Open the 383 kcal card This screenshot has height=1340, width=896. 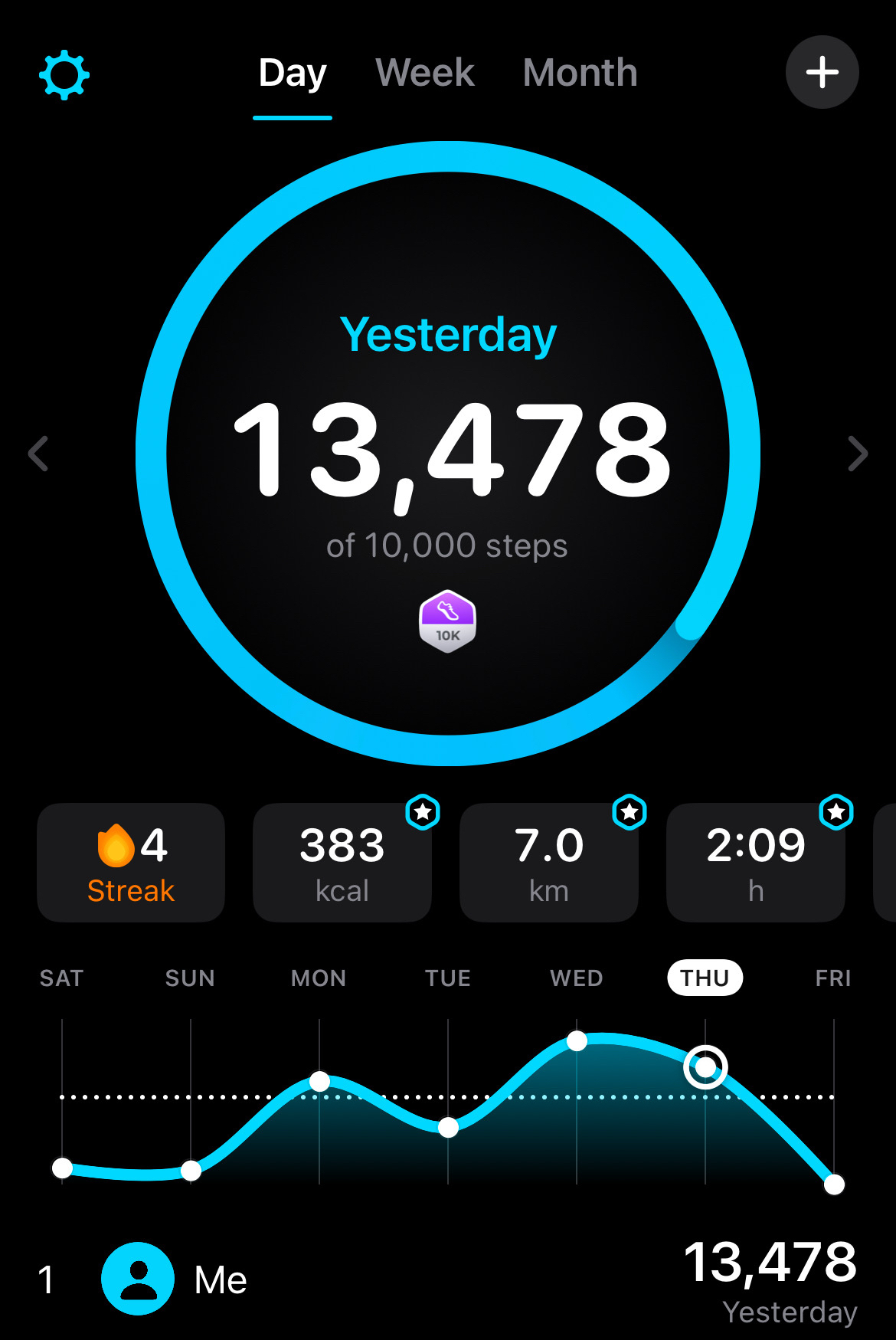pos(342,863)
